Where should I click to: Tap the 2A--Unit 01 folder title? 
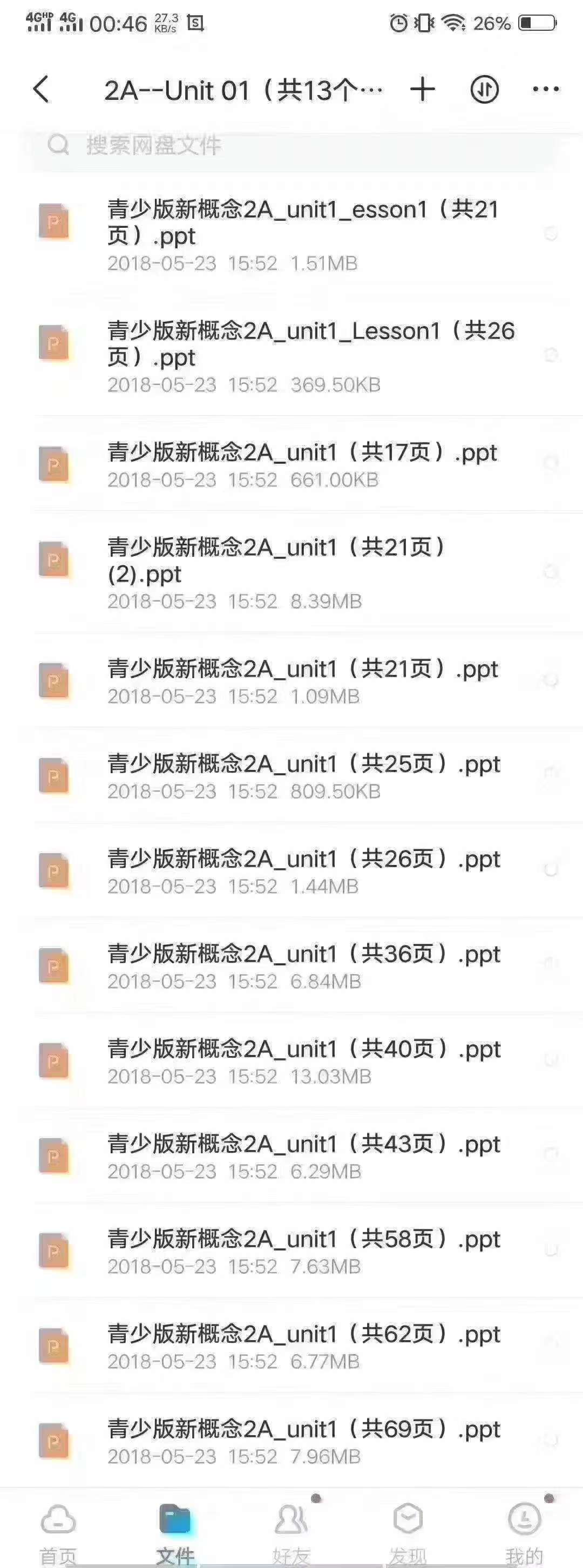(x=243, y=90)
